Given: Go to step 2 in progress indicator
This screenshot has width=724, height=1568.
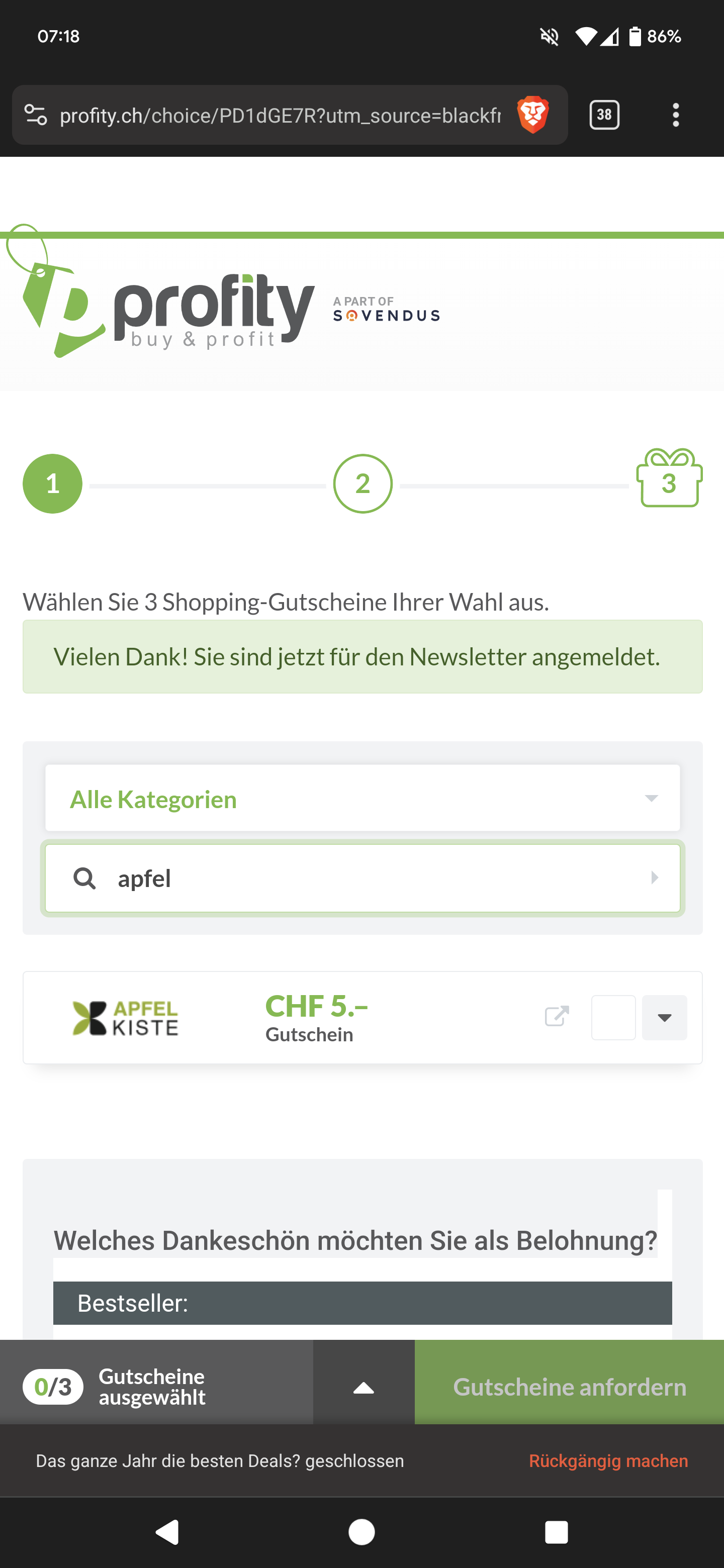Looking at the screenshot, I should [x=363, y=484].
